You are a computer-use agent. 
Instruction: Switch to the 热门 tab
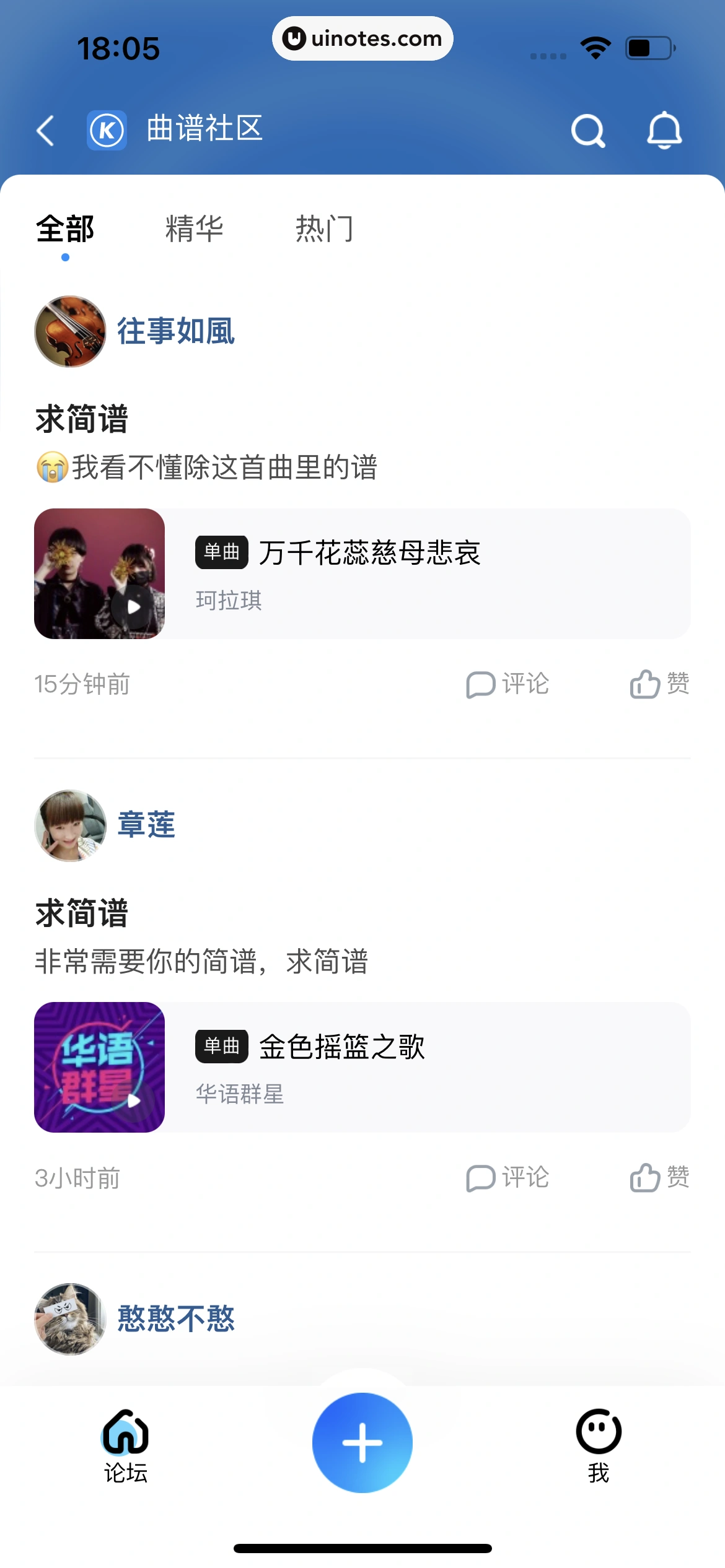(x=324, y=229)
